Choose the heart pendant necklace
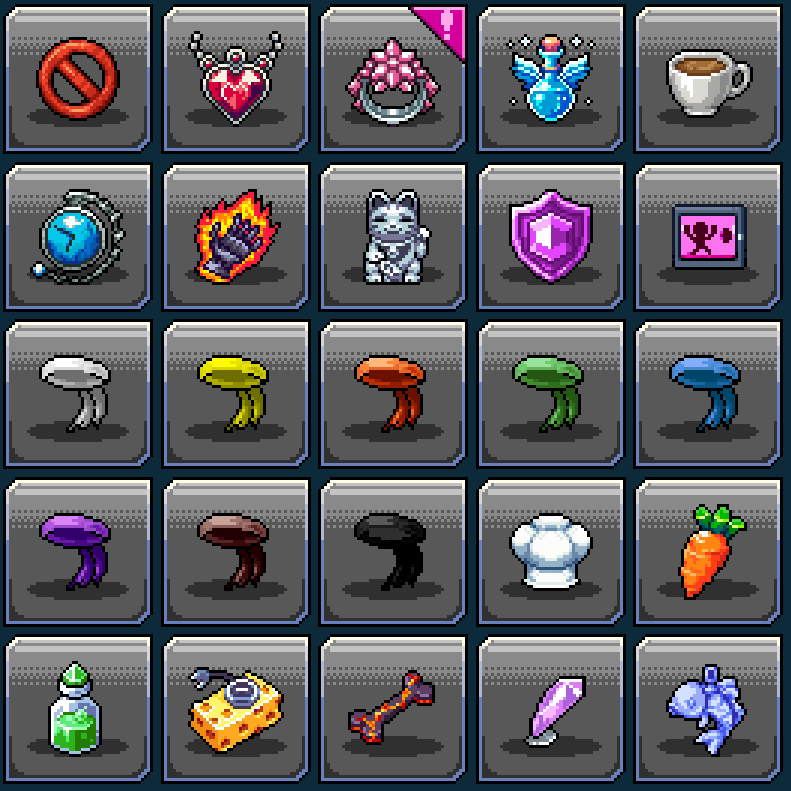 (235, 78)
